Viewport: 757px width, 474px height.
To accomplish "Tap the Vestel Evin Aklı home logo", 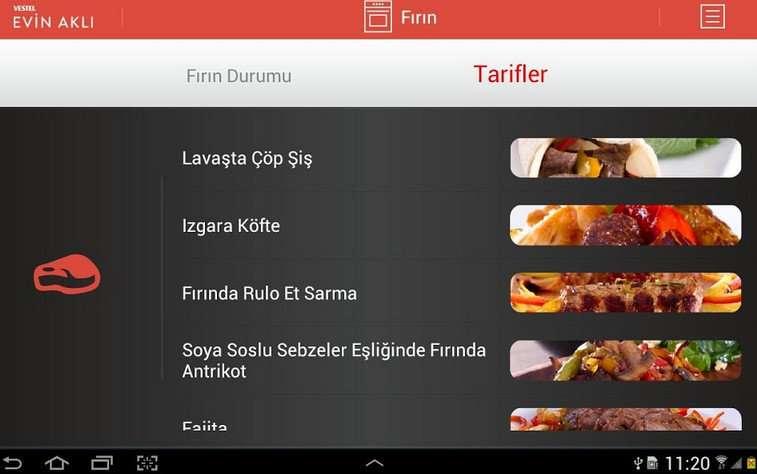I will tap(53, 18).
